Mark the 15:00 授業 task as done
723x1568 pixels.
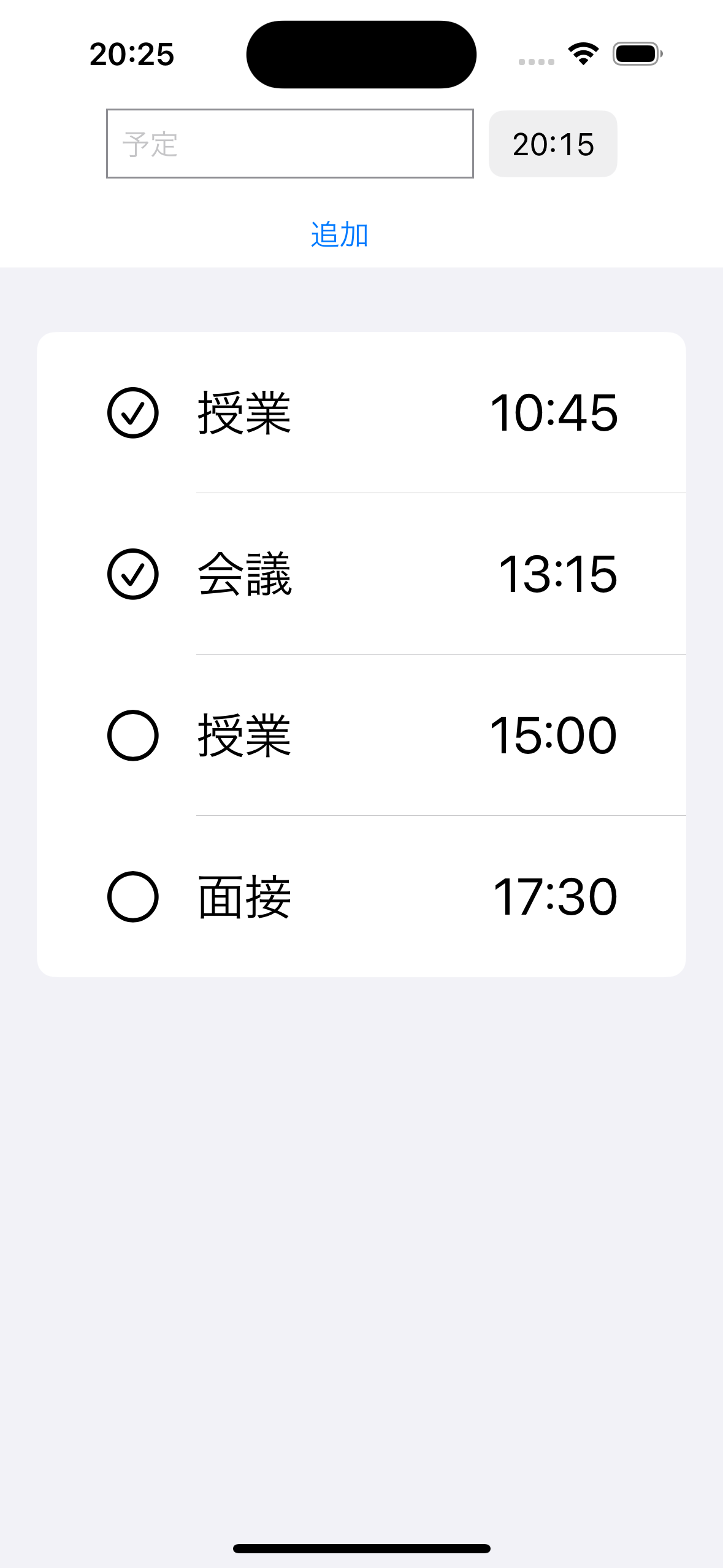[133, 735]
